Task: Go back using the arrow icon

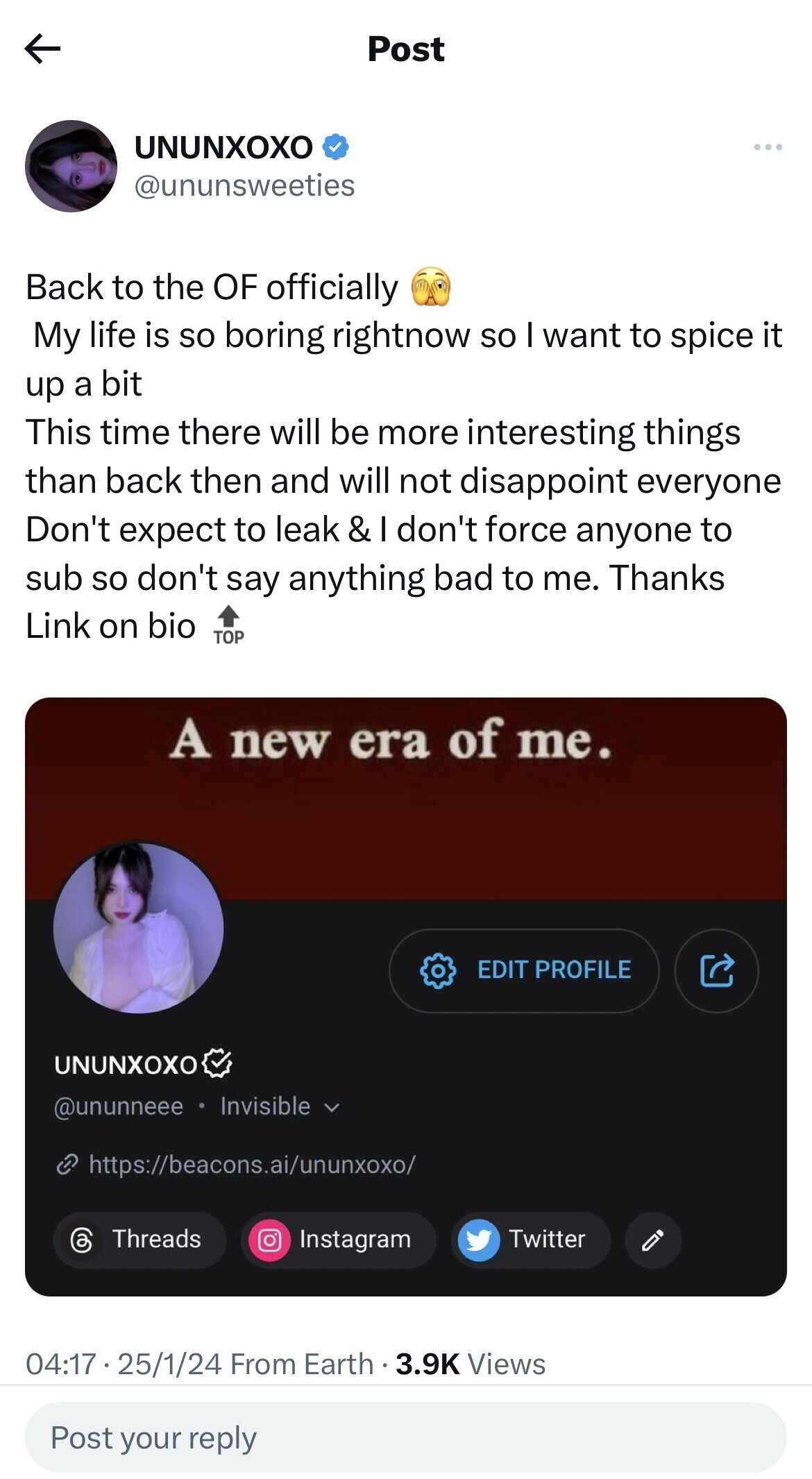Action: 43,49
